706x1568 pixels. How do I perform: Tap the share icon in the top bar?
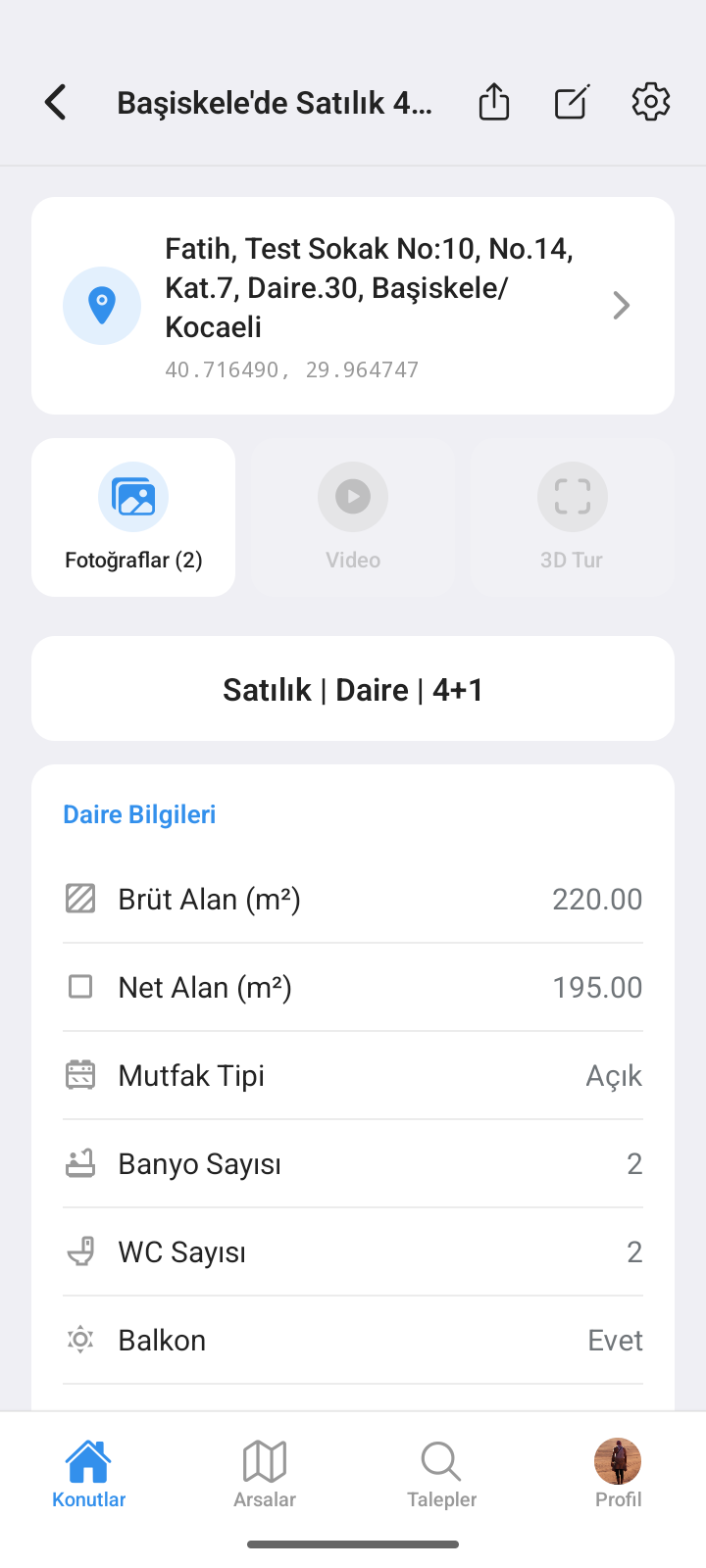click(x=494, y=101)
